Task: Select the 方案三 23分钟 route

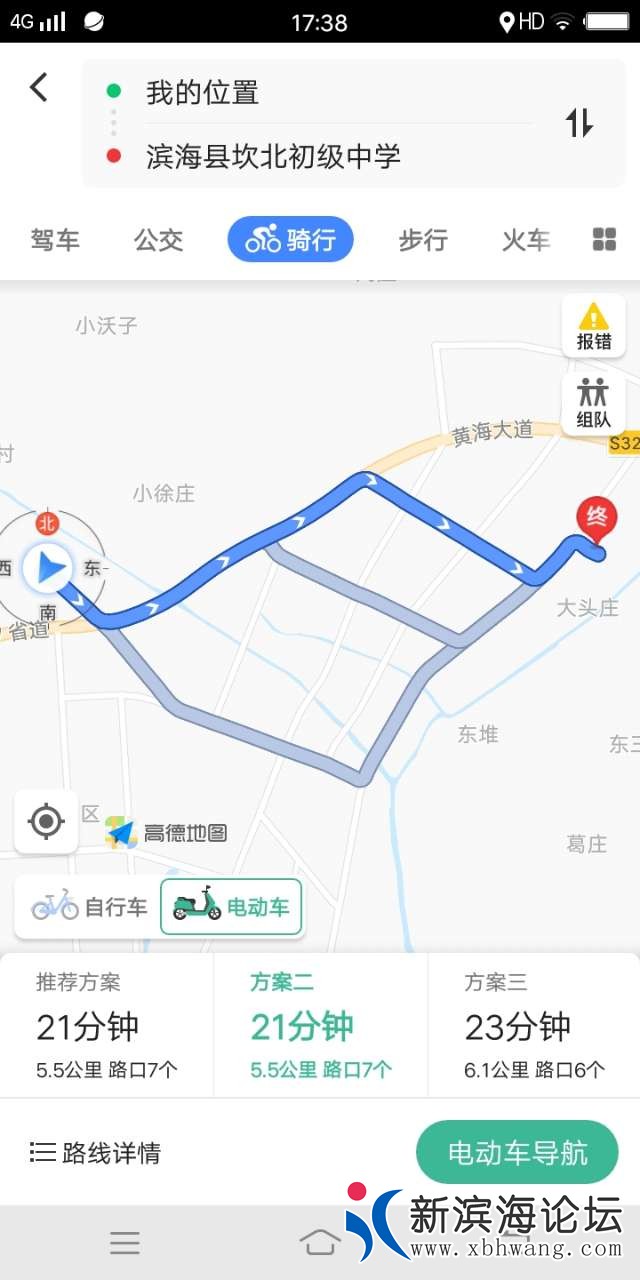Action: point(534,1026)
